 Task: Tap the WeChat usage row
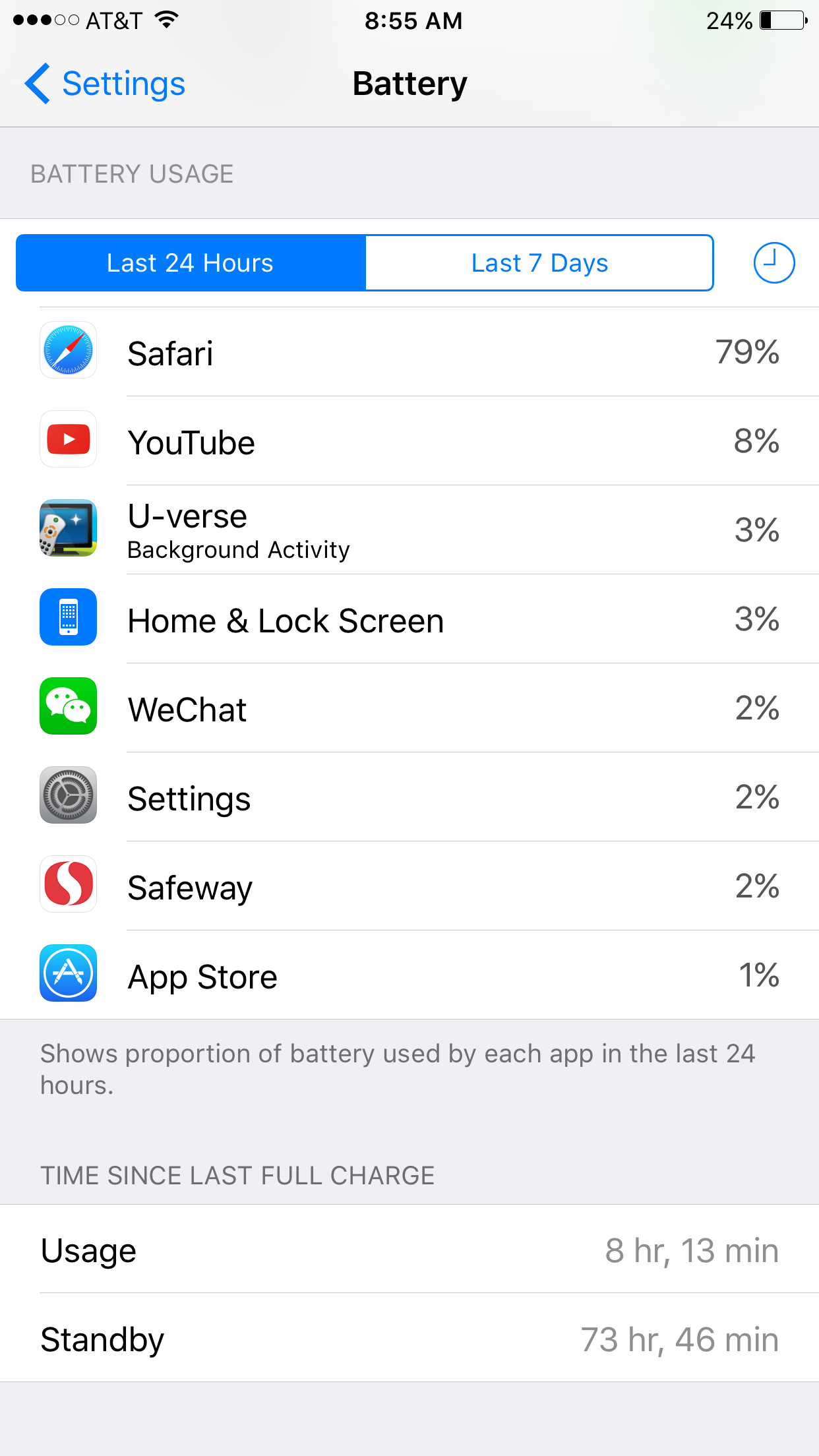409,708
